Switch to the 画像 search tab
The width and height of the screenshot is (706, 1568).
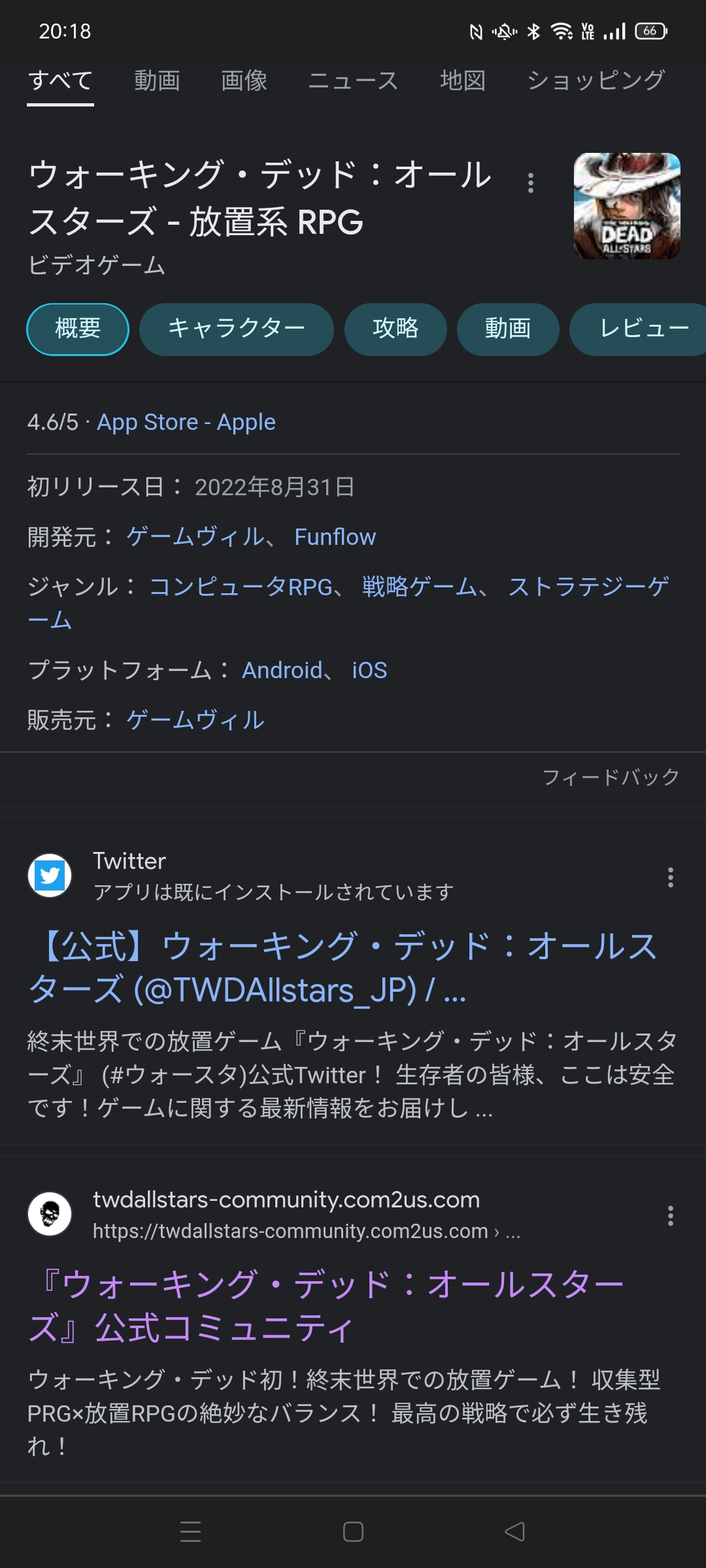tap(244, 81)
